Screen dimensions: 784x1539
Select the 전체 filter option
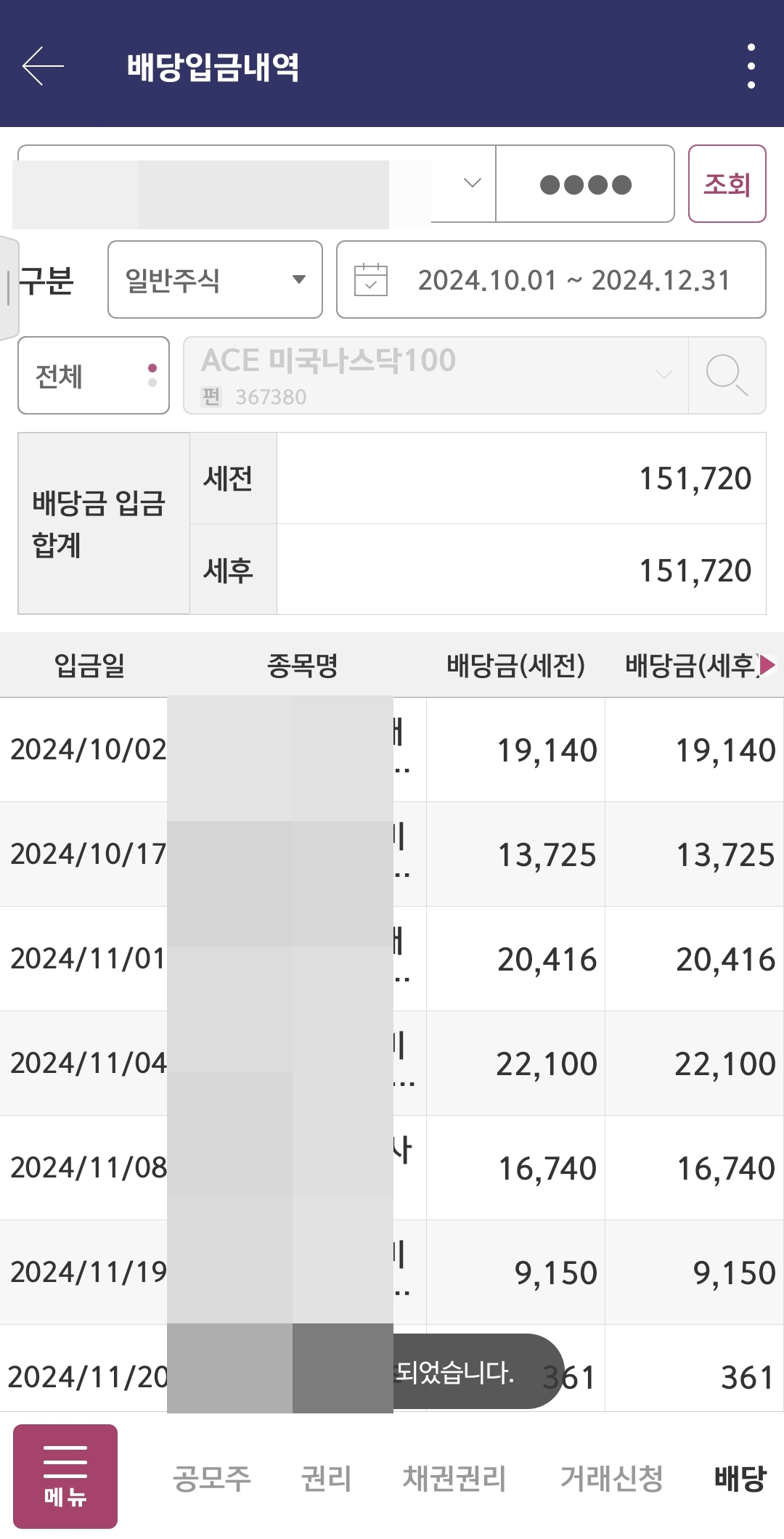(93, 375)
